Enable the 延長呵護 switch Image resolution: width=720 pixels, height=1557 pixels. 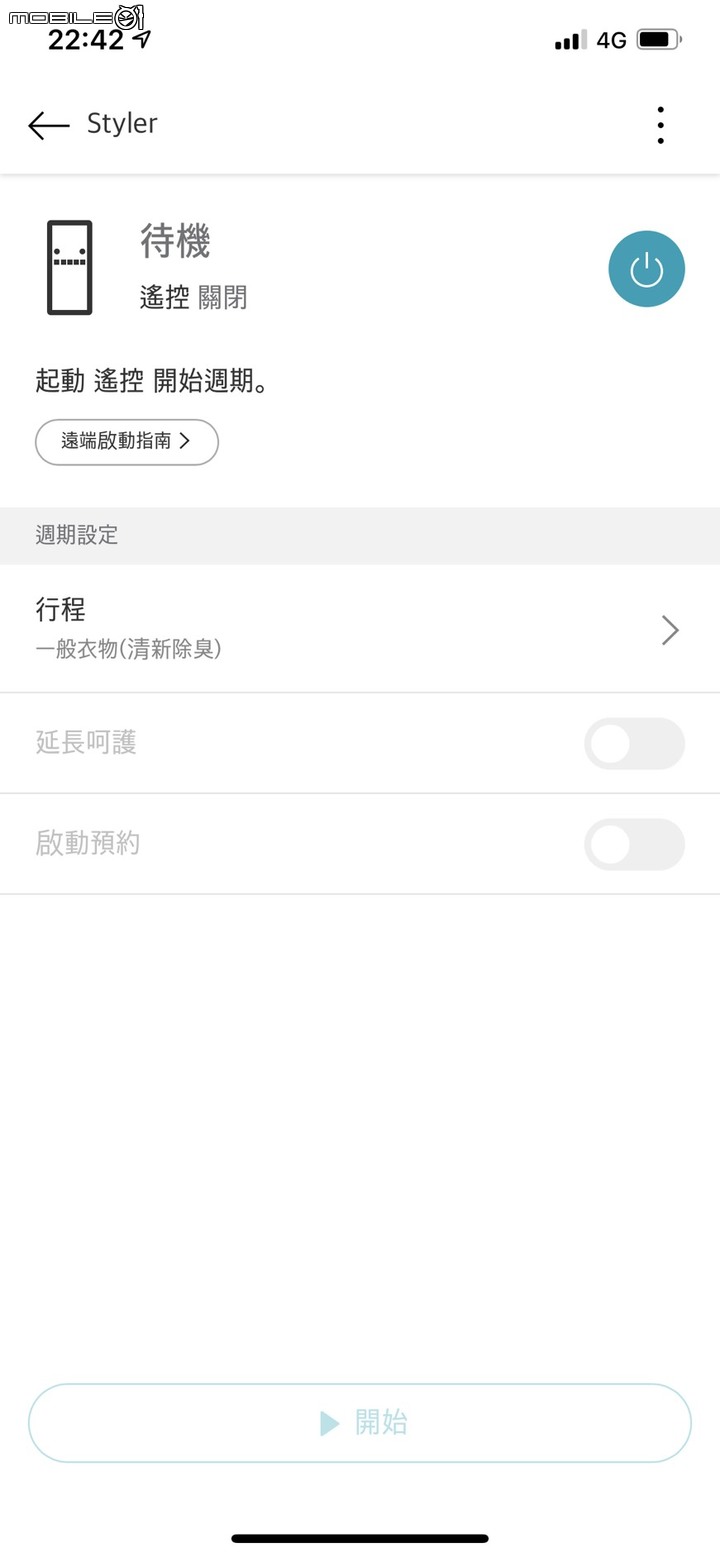(634, 743)
